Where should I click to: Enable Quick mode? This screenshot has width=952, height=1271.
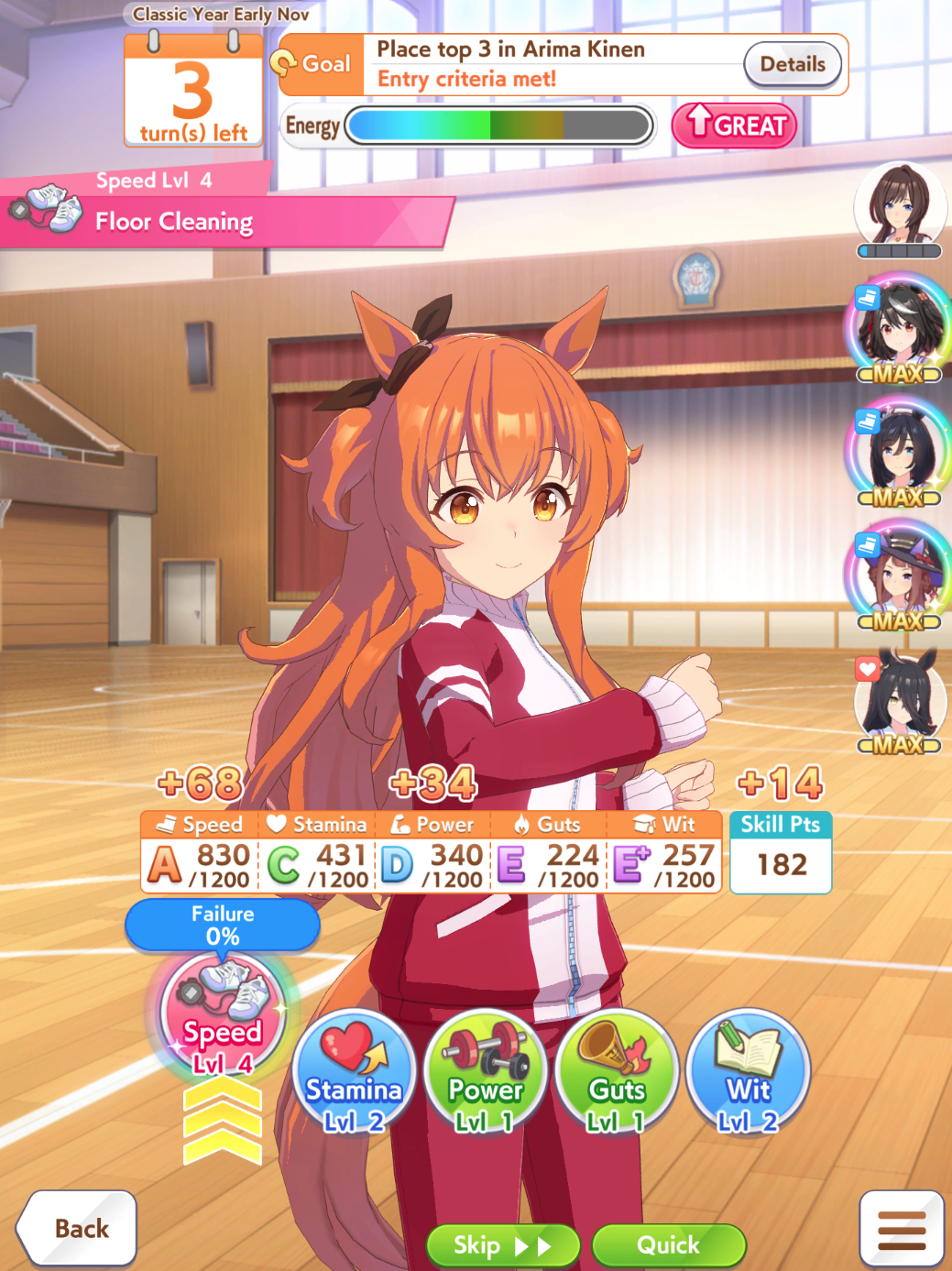click(669, 1245)
